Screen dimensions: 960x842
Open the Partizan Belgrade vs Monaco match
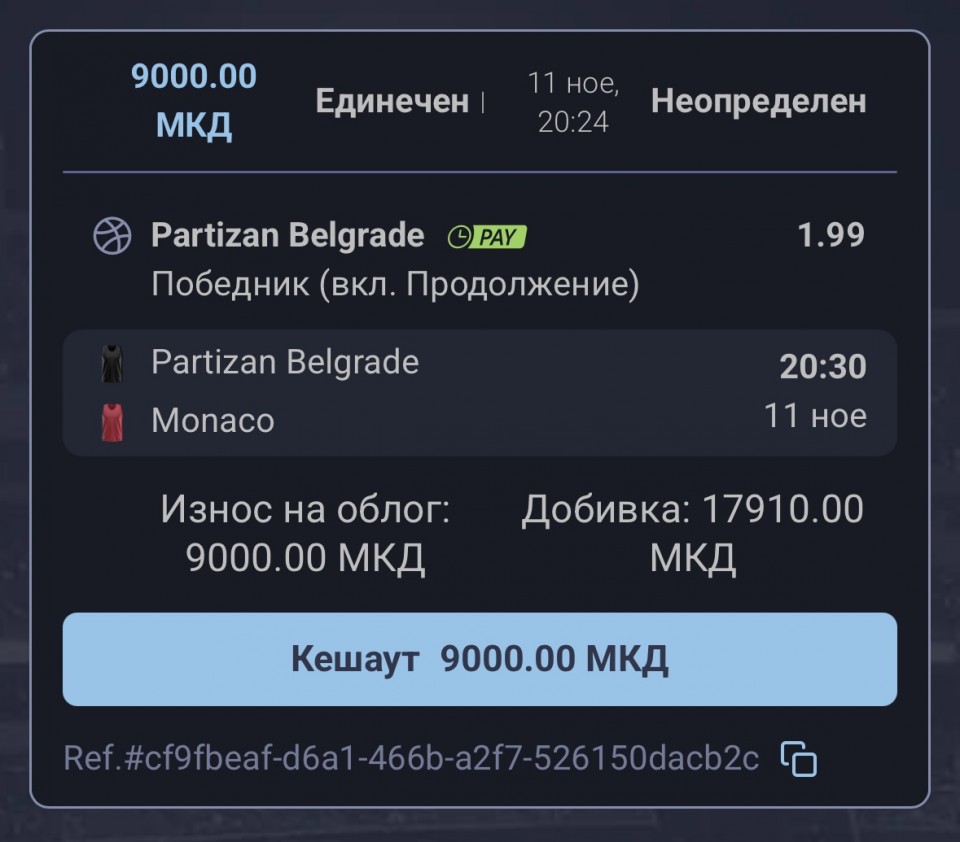(479, 392)
